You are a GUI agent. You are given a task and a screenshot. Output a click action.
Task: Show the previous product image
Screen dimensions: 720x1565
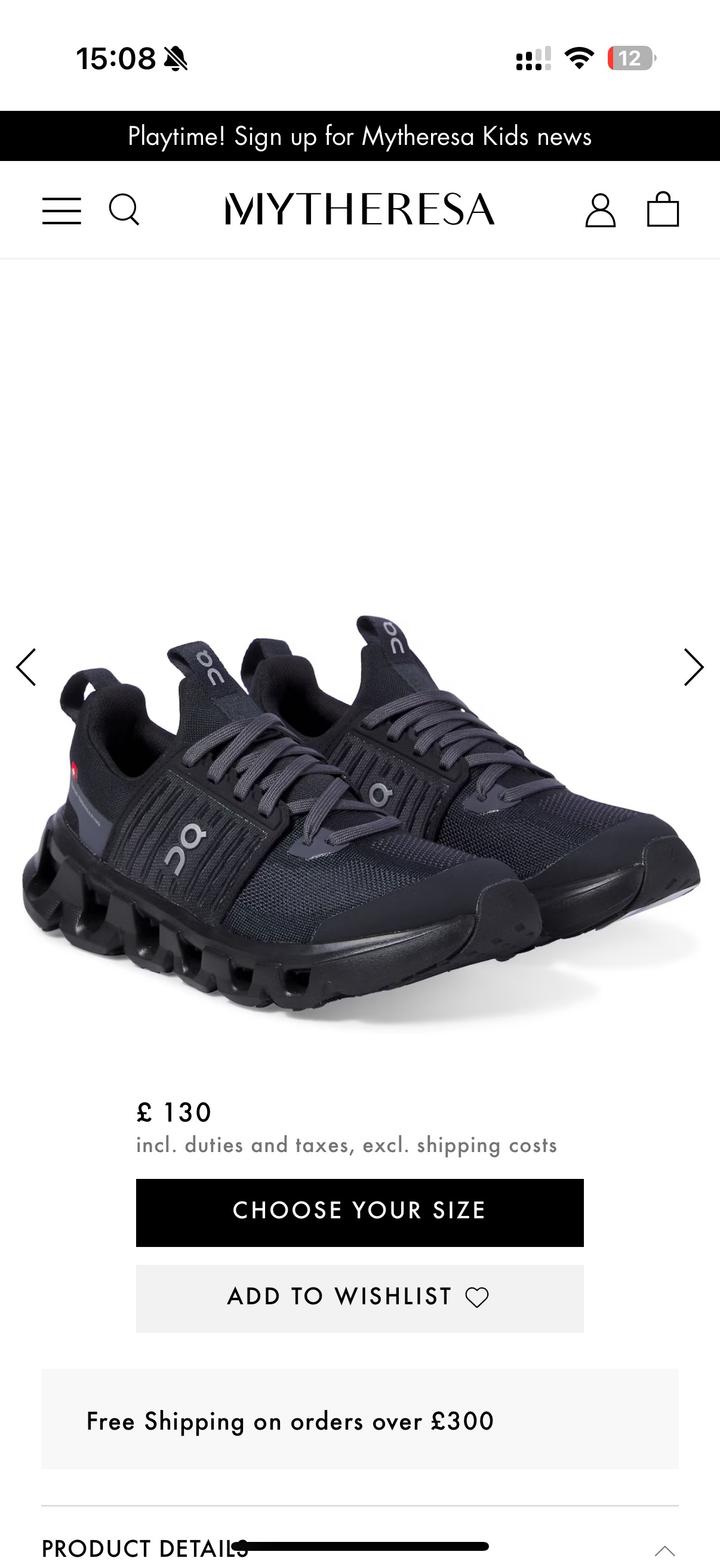pyautogui.click(x=27, y=667)
